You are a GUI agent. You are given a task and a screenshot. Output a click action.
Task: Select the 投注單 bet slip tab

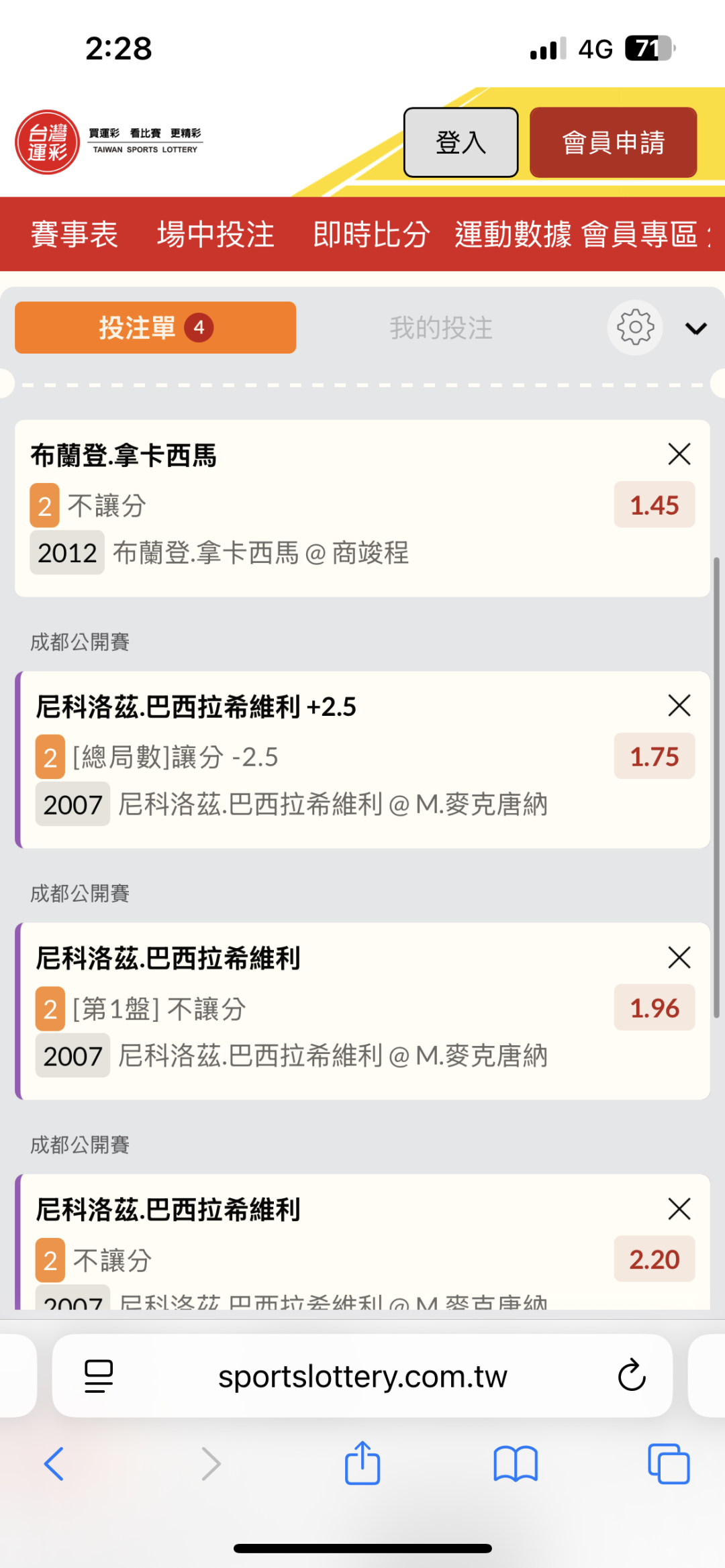(x=155, y=327)
